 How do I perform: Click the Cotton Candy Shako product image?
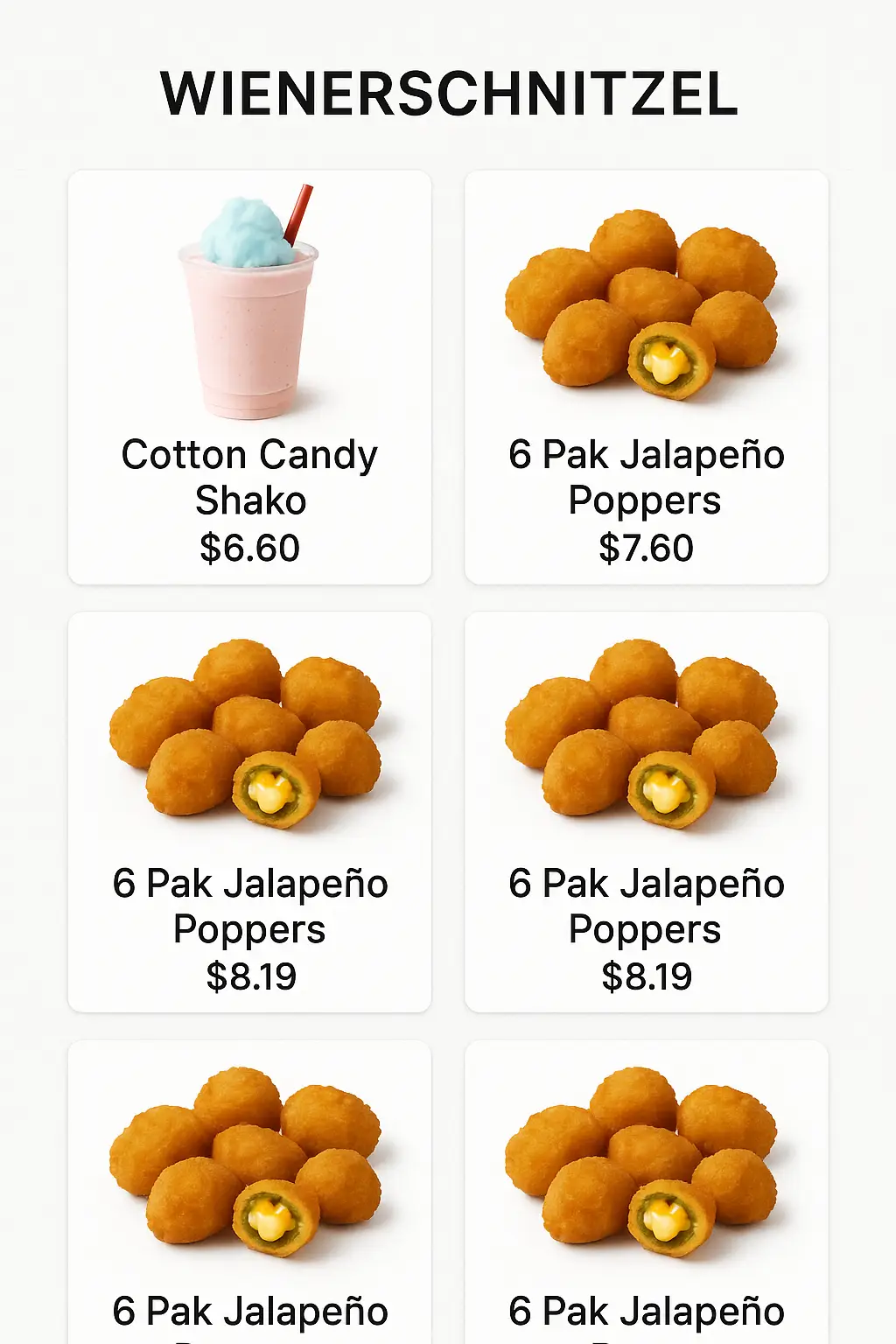[x=248, y=306]
